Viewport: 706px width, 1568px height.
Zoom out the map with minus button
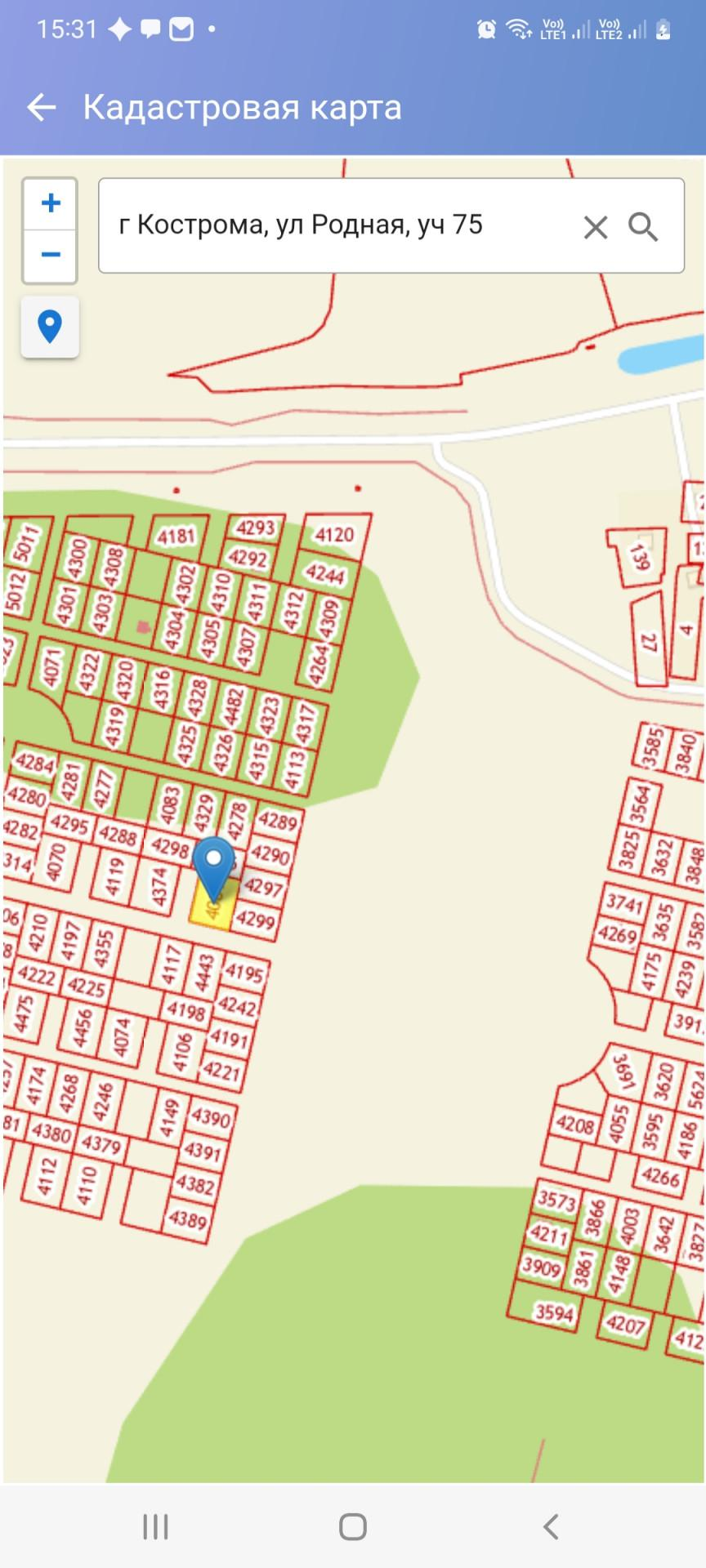click(x=51, y=255)
